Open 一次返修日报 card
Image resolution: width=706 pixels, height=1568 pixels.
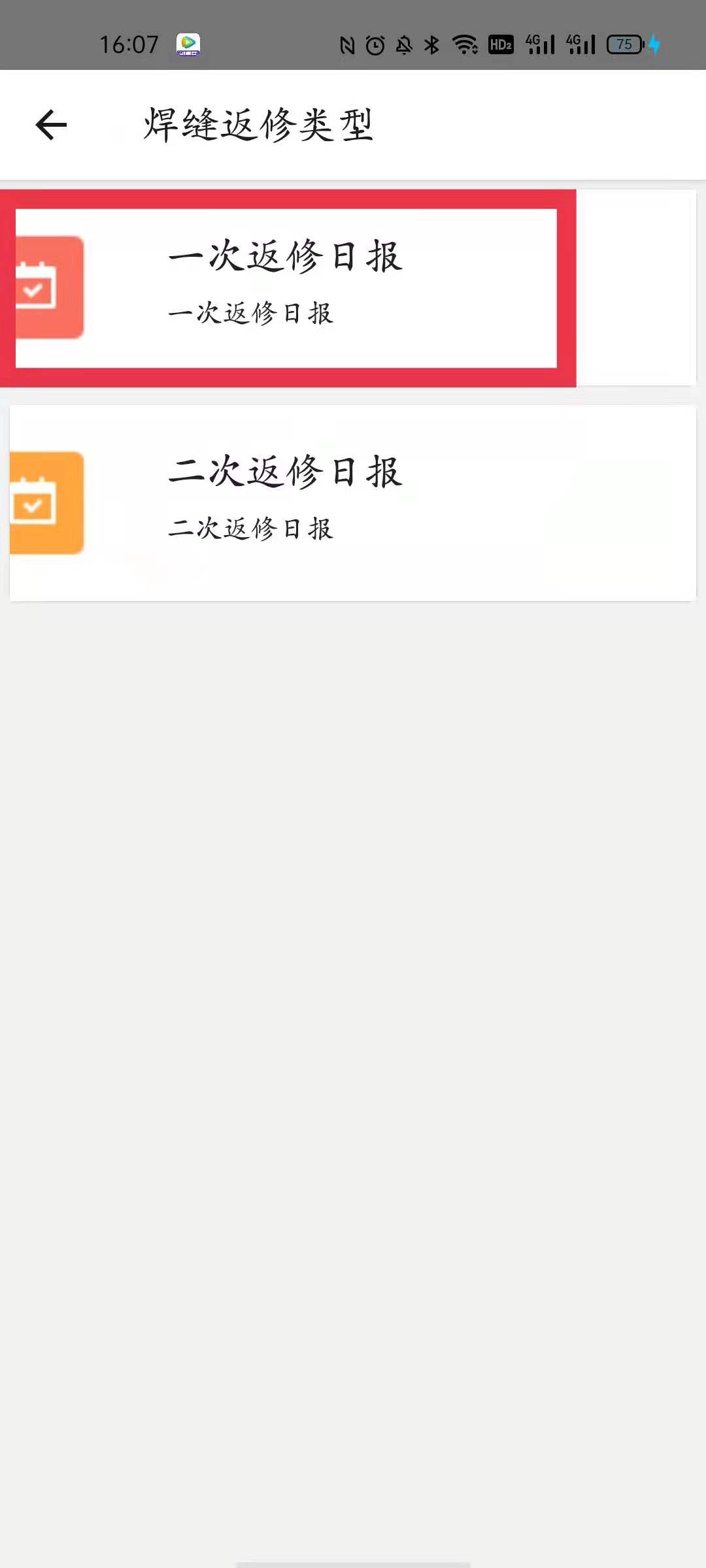(286, 287)
